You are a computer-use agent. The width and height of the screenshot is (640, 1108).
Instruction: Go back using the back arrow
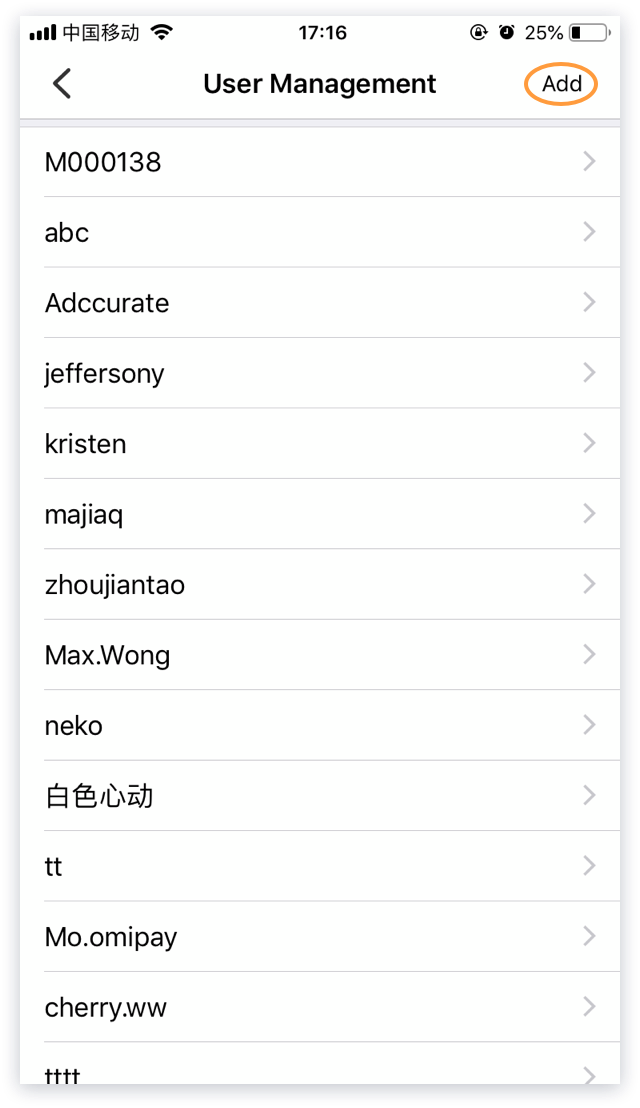coord(62,84)
